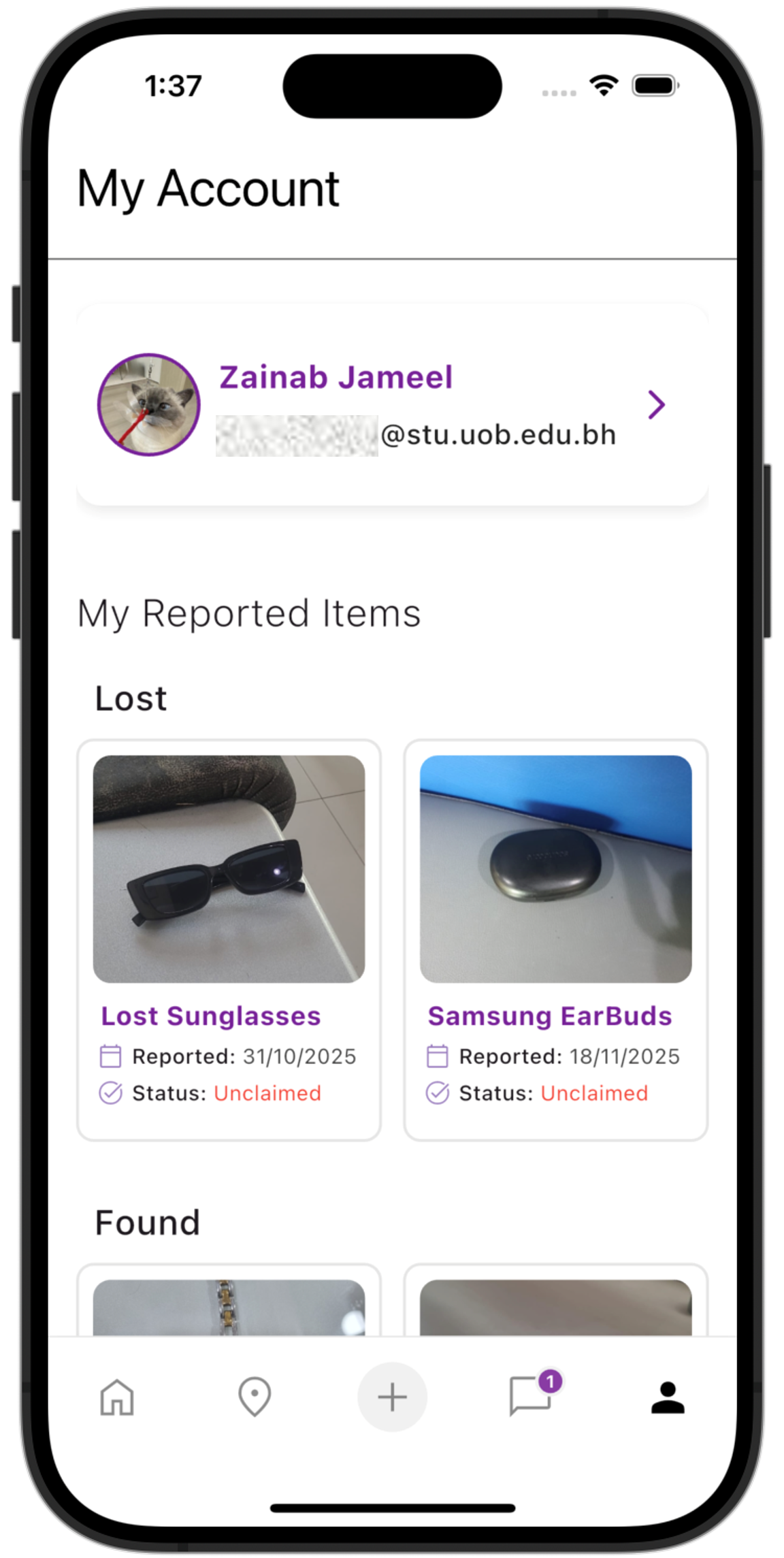The image size is (784, 1558).
Task: Tap the Unclaimed status label on Lost Sunglasses
Action: tap(268, 1093)
